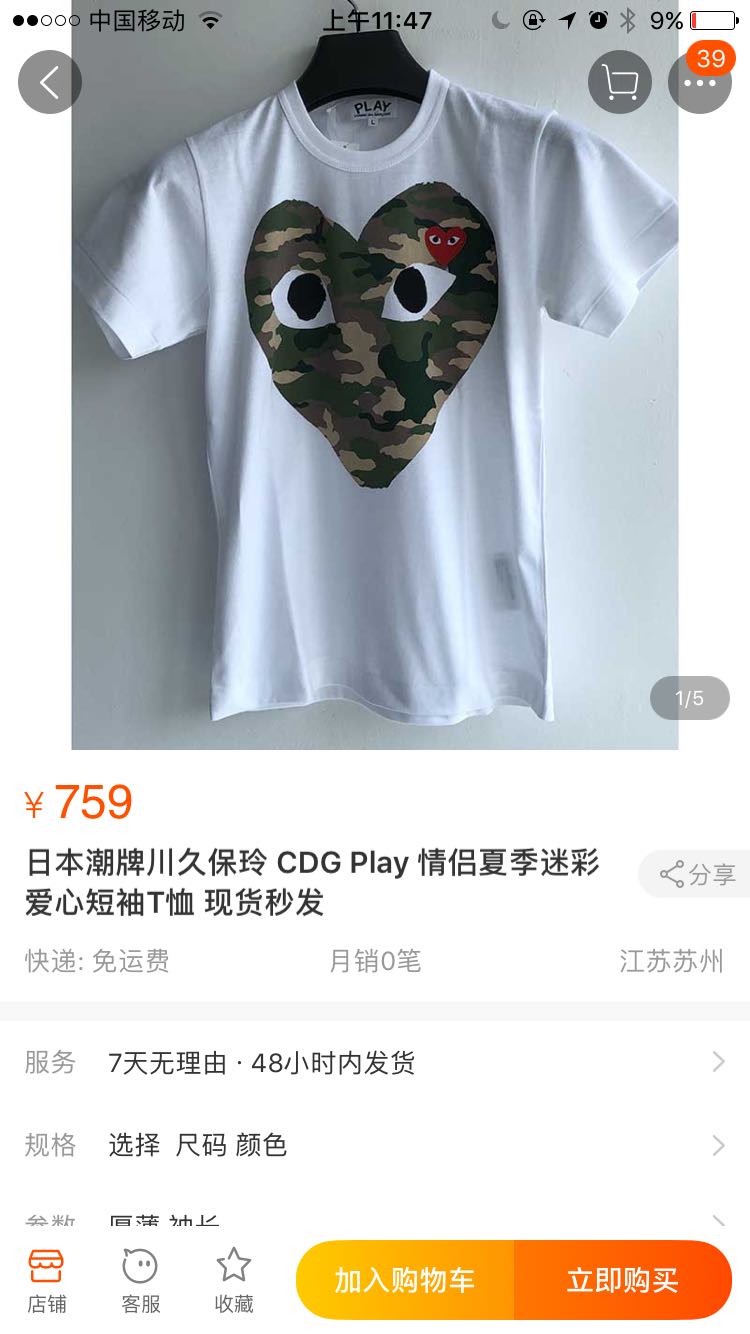The width and height of the screenshot is (750, 1334).
Task: Add the item to favorites with 收藏
Action: pos(234,1281)
